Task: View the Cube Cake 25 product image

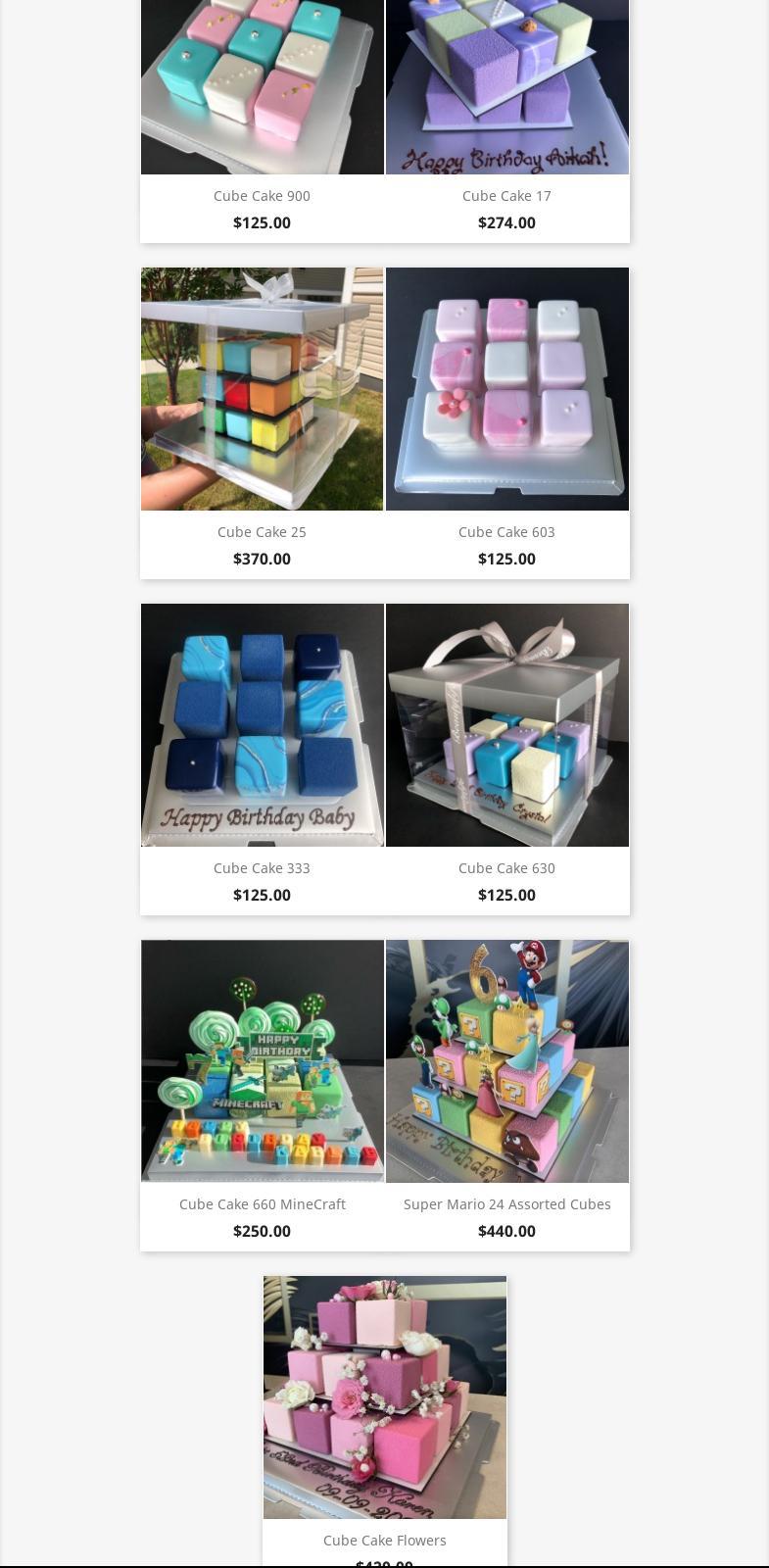Action: click(263, 389)
